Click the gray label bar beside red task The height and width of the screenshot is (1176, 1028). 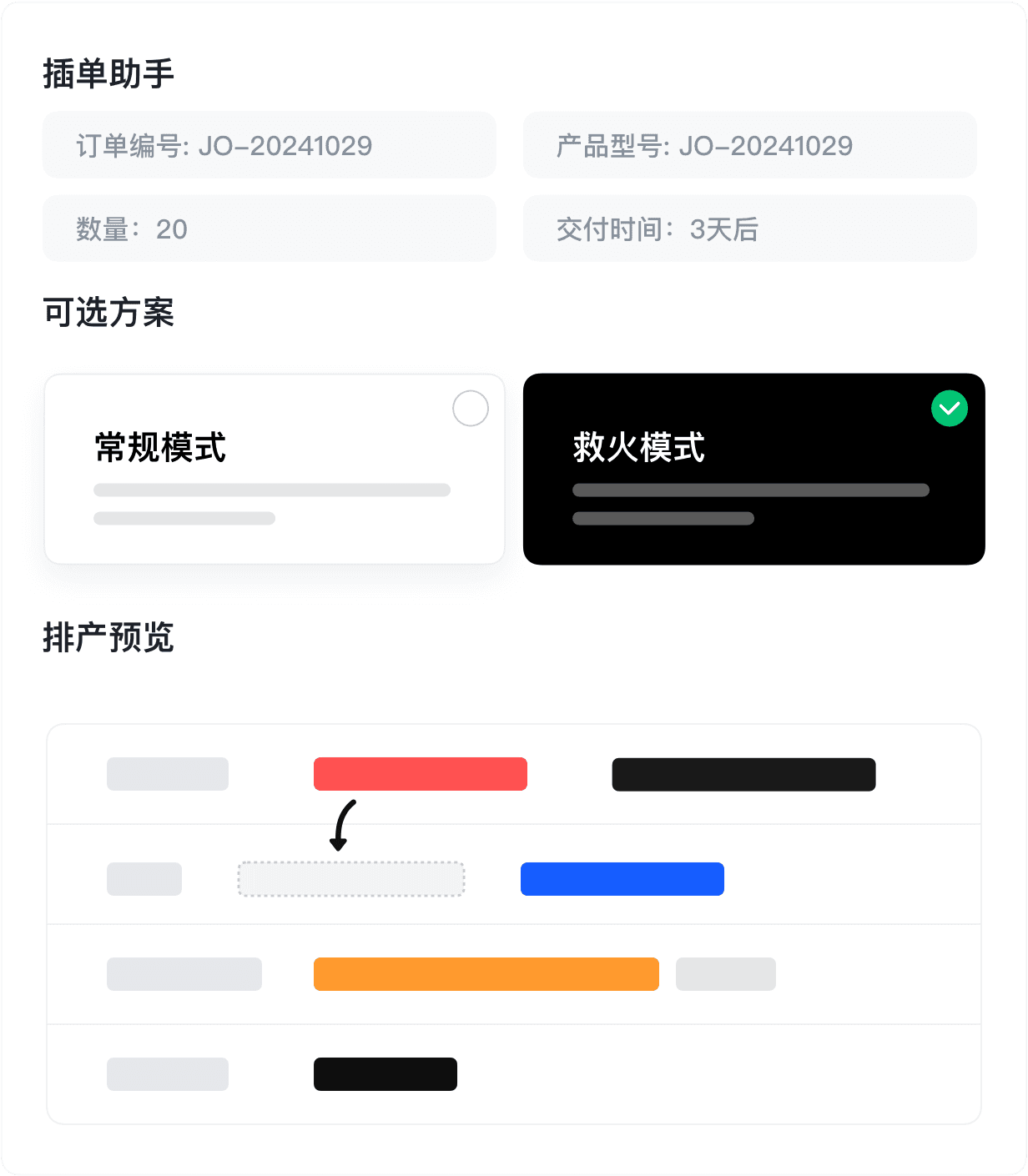(x=167, y=774)
